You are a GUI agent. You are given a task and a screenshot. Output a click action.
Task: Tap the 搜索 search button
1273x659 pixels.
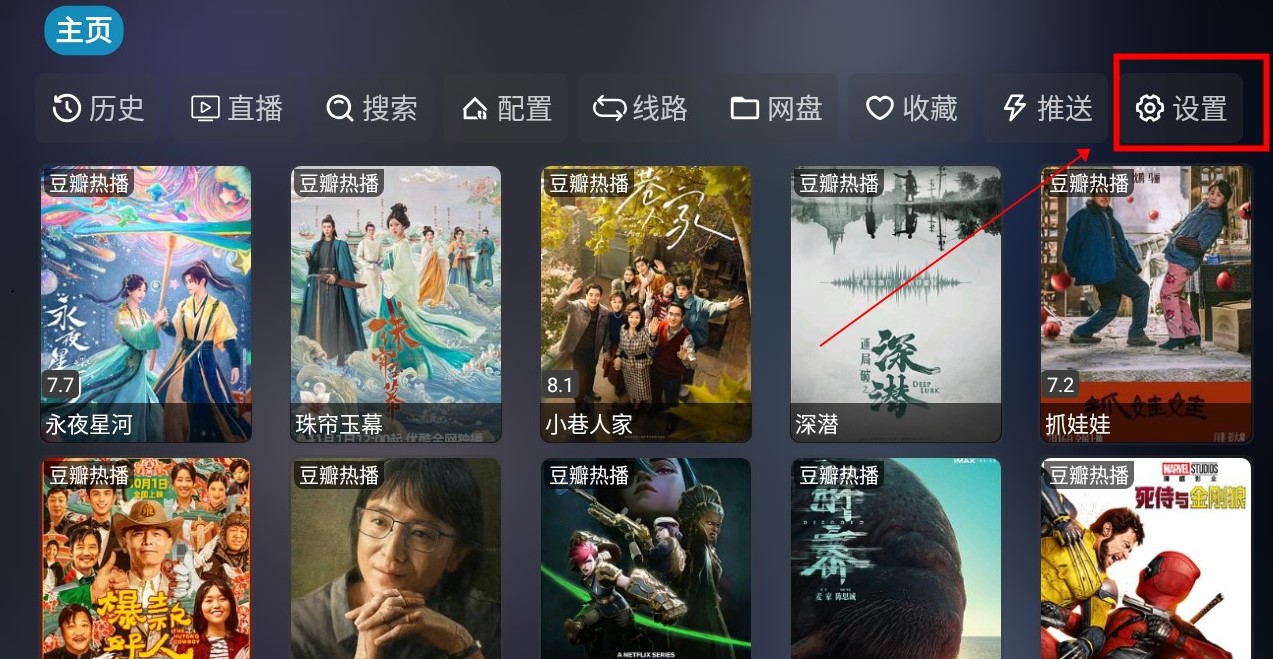point(372,108)
